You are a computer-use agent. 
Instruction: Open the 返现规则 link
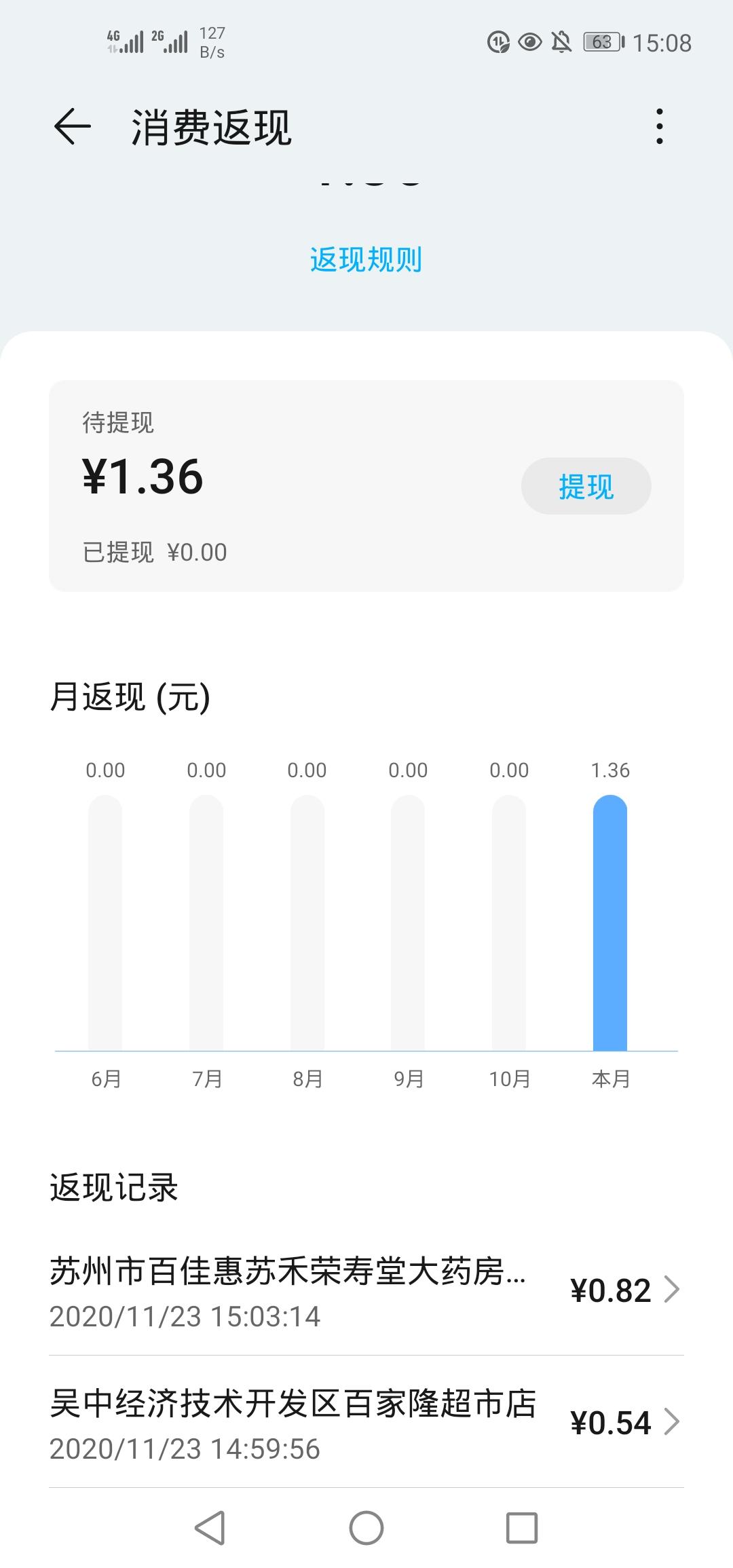(x=366, y=259)
